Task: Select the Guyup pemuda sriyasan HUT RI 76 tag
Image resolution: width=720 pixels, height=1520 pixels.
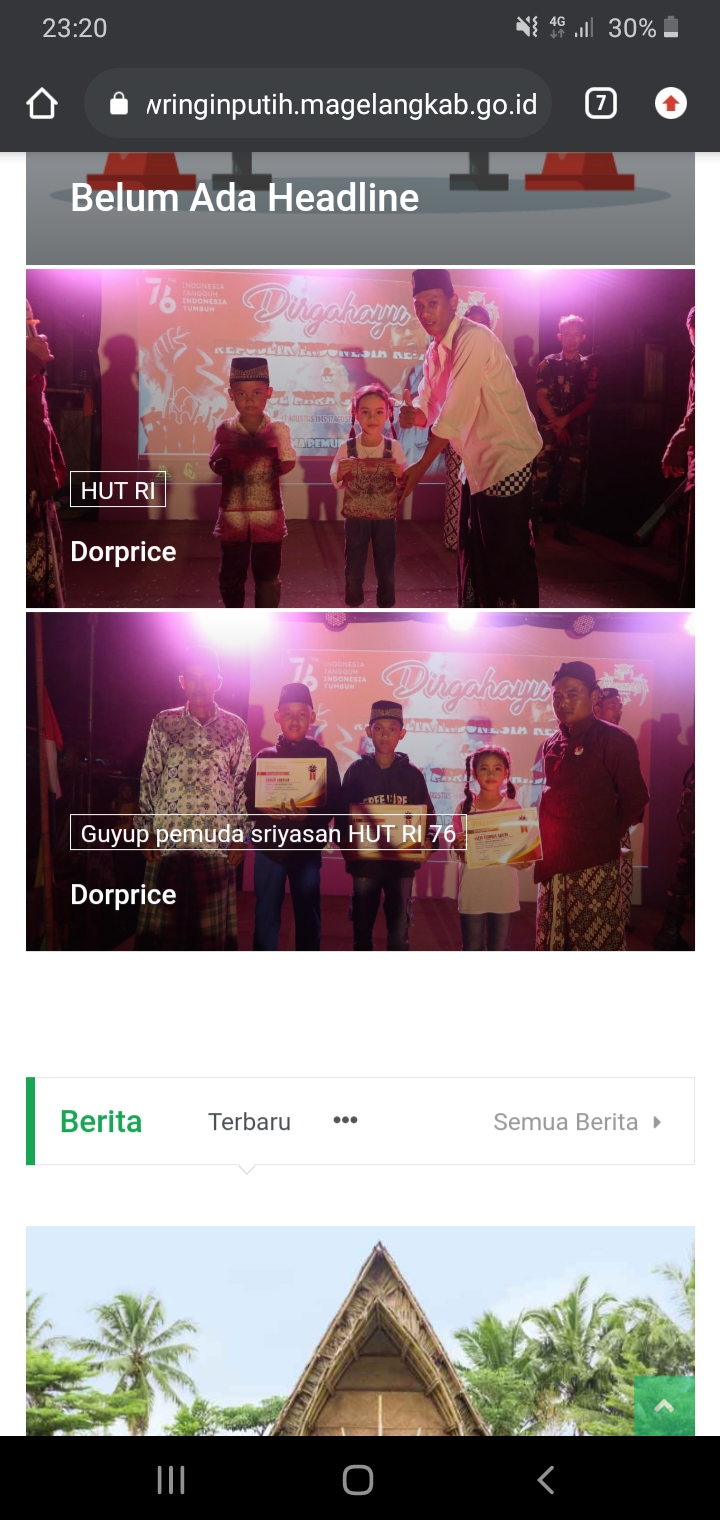Action: (x=268, y=833)
